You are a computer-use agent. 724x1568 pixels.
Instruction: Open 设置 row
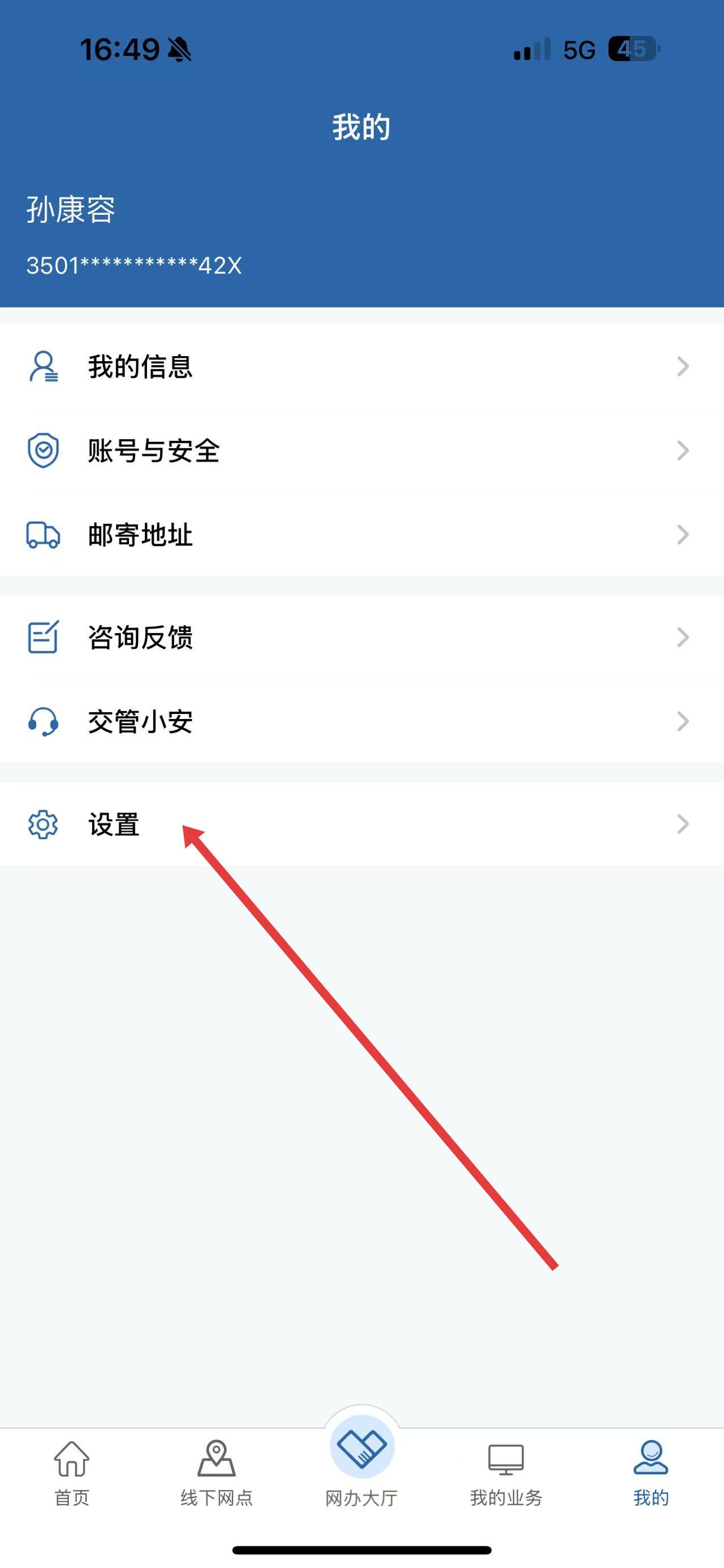click(361, 824)
